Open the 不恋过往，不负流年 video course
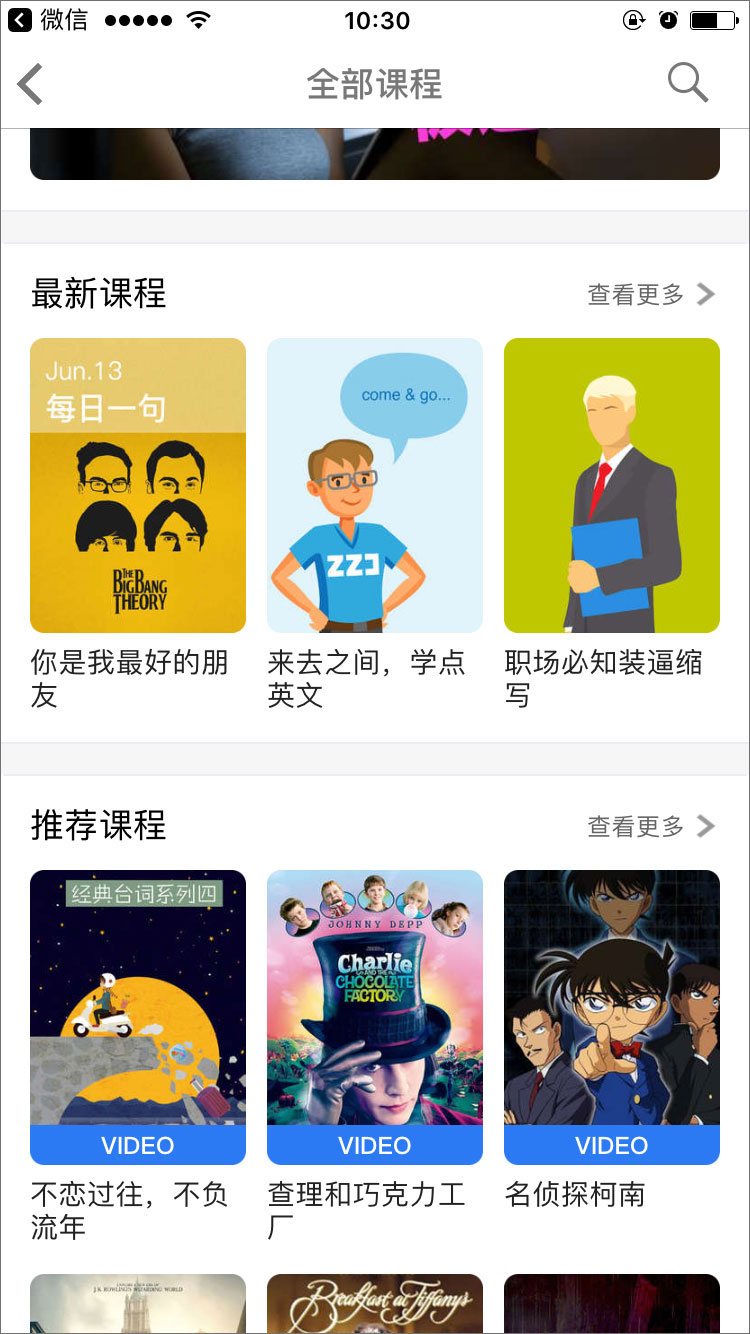750x1334 pixels. pos(138,1017)
